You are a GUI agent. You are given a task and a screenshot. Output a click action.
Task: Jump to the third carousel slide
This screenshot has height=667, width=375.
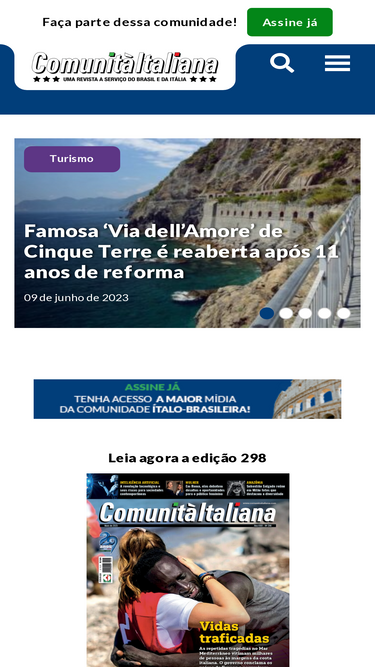pos(305,314)
